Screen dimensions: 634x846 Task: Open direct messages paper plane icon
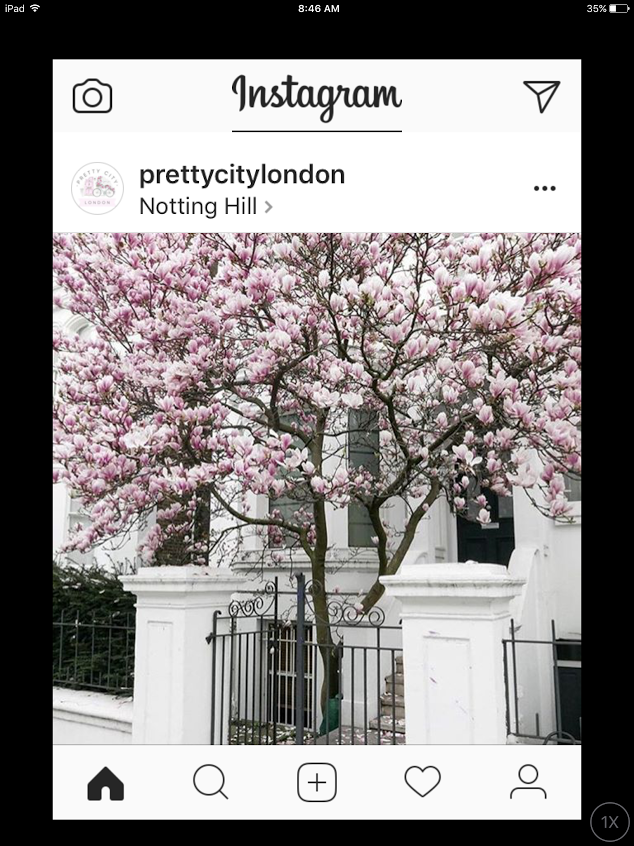click(x=541, y=96)
